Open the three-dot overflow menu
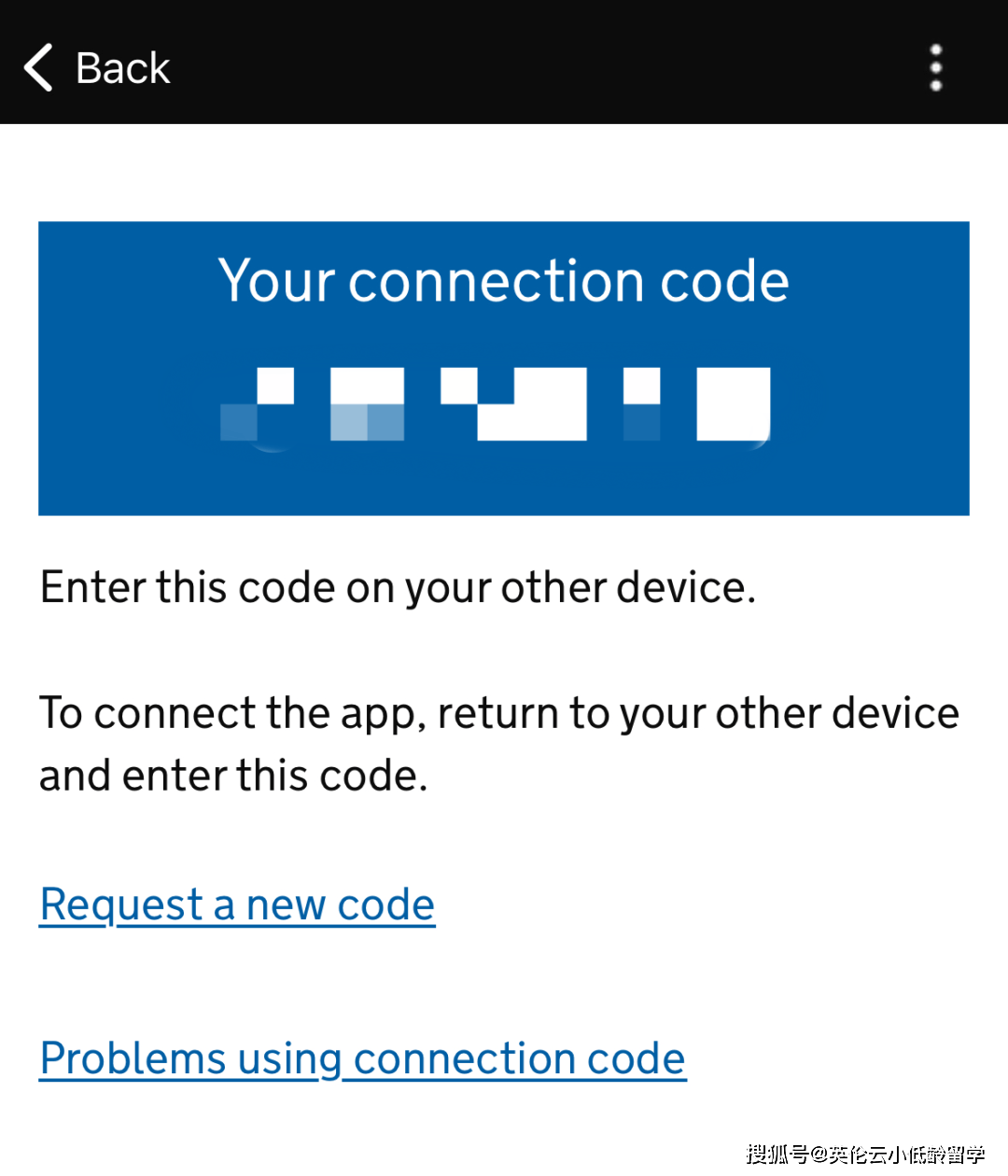Screen dimensions: 1008x1176 pyautogui.click(x=935, y=68)
